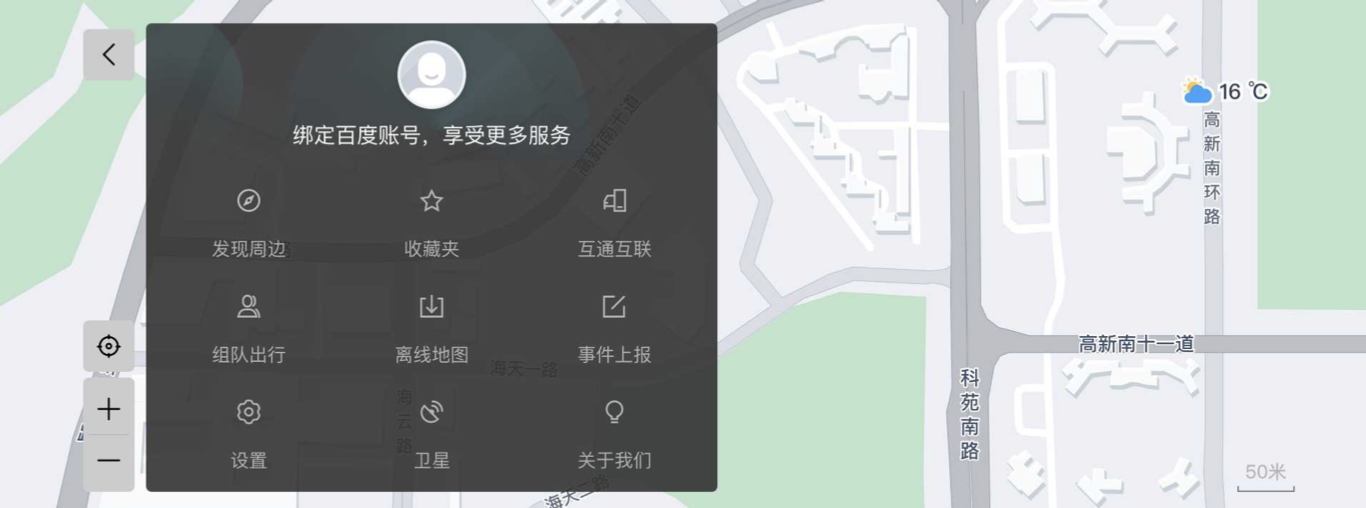Open the weather indicator showing 16 ℃
This screenshot has height=508, width=1366.
coord(1225,92)
